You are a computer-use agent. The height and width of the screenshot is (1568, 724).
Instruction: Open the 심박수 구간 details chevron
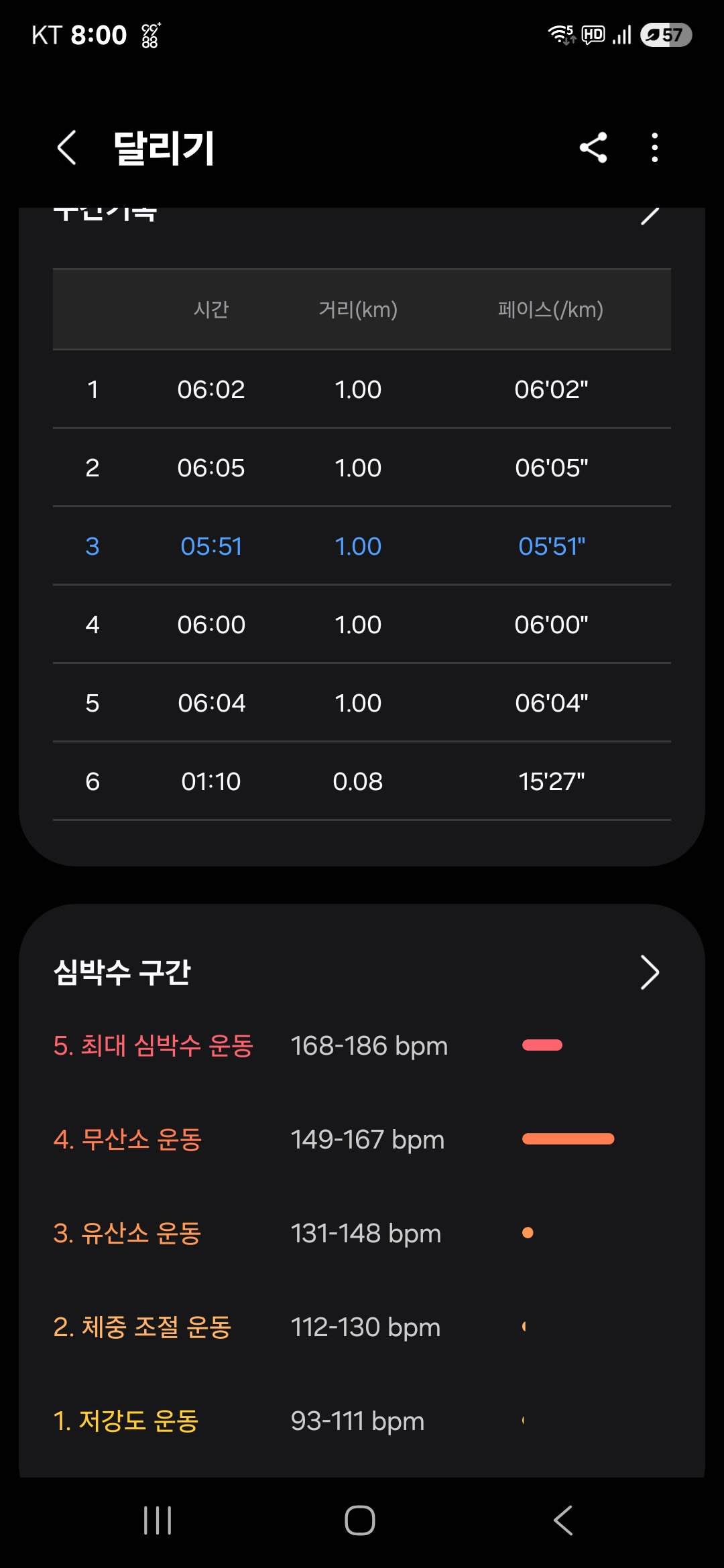650,972
